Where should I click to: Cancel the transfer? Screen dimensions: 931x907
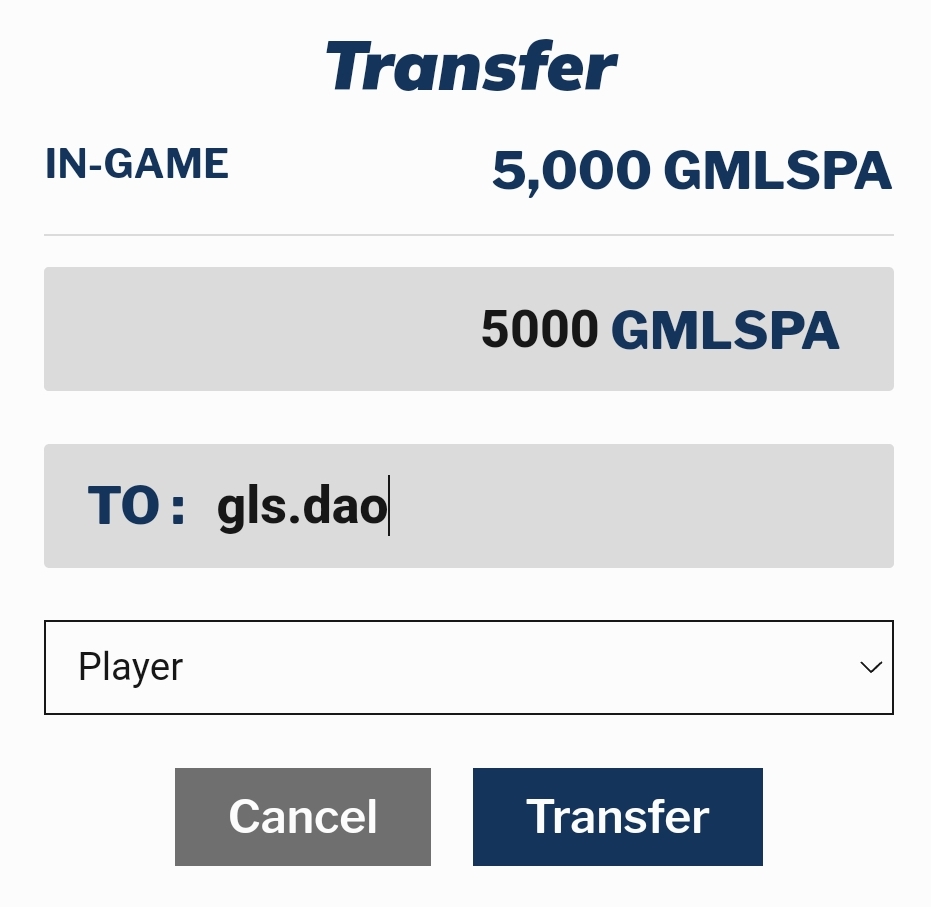click(302, 816)
